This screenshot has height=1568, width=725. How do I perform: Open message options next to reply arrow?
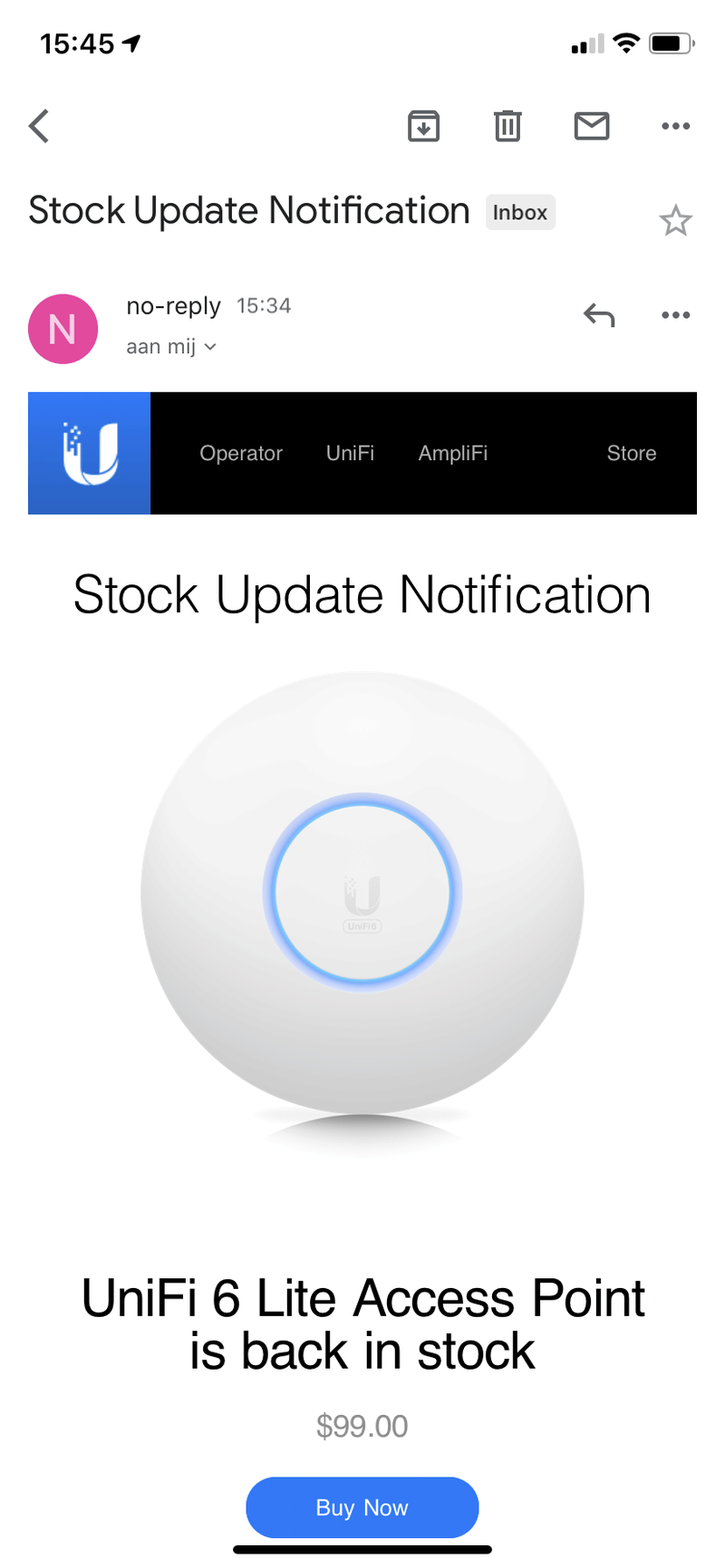click(x=675, y=315)
